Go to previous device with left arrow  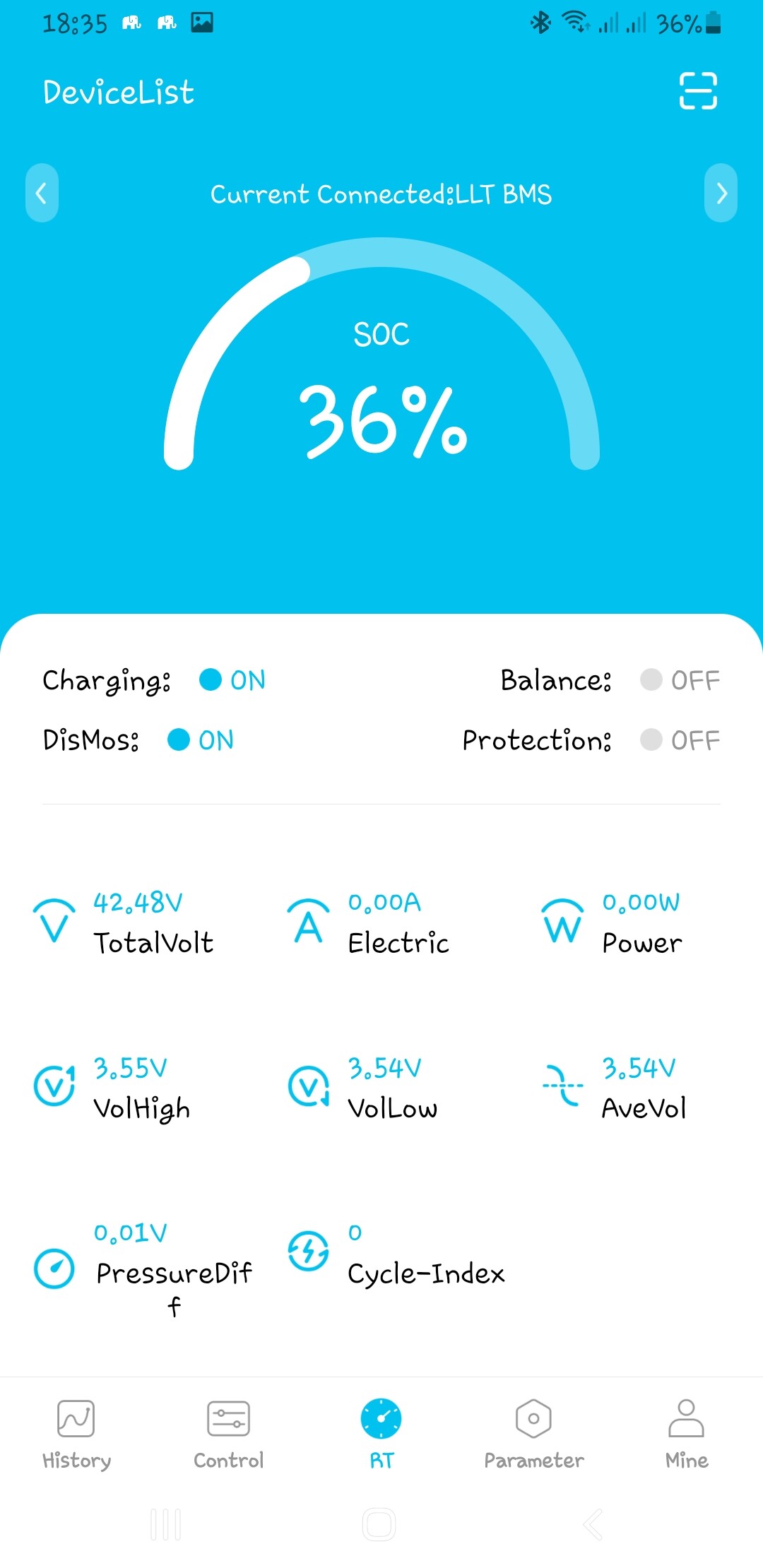pyautogui.click(x=42, y=193)
